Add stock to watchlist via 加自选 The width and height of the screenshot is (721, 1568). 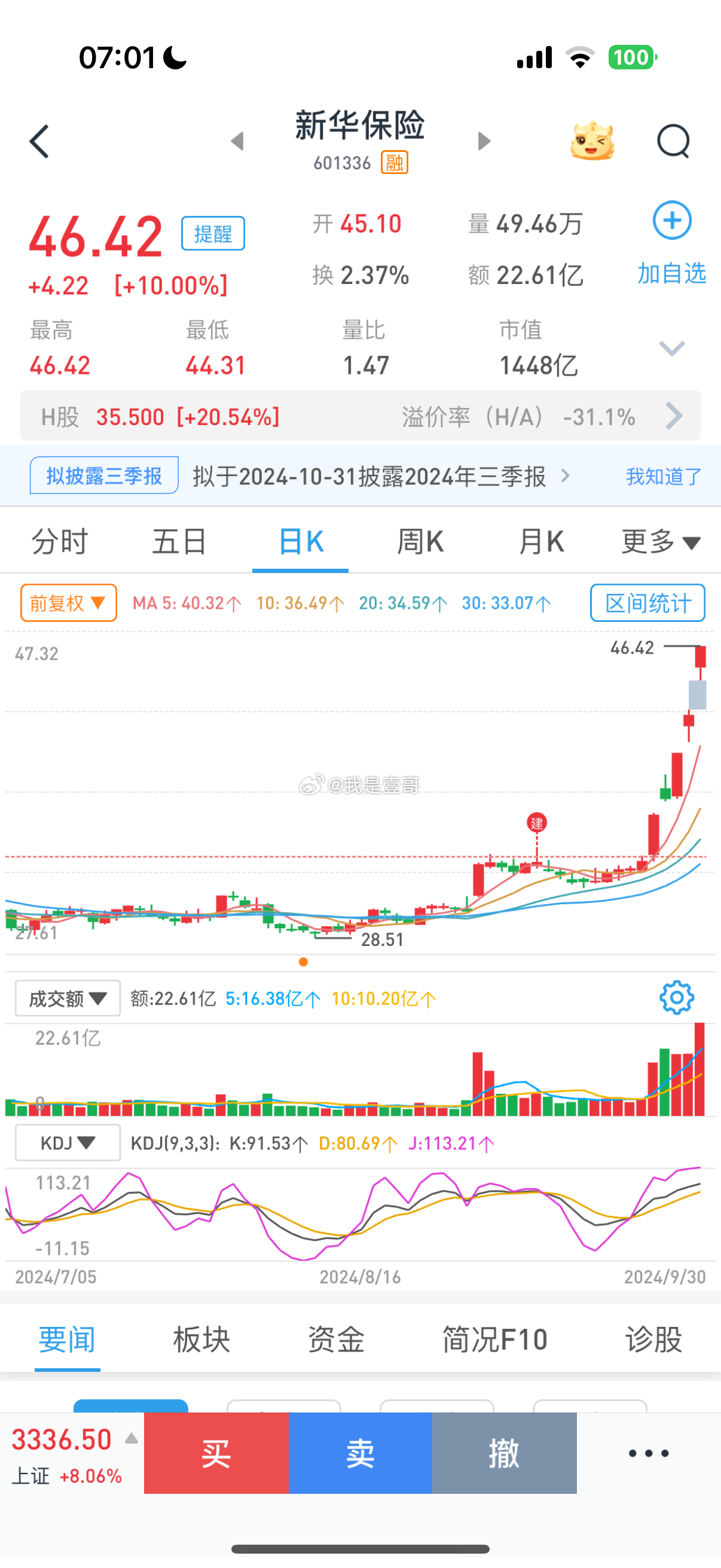pyautogui.click(x=672, y=243)
